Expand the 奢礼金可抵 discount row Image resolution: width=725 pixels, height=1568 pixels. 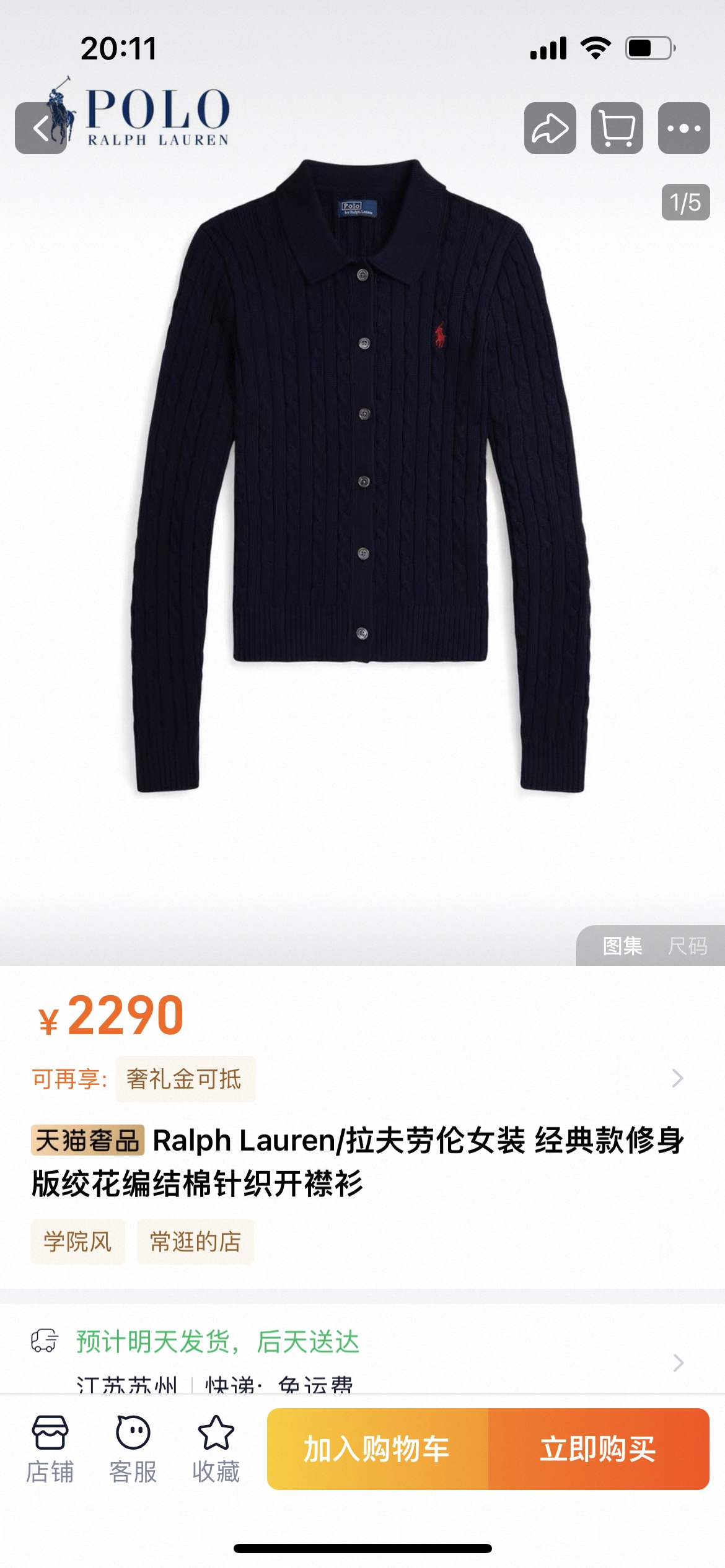coord(677,1079)
